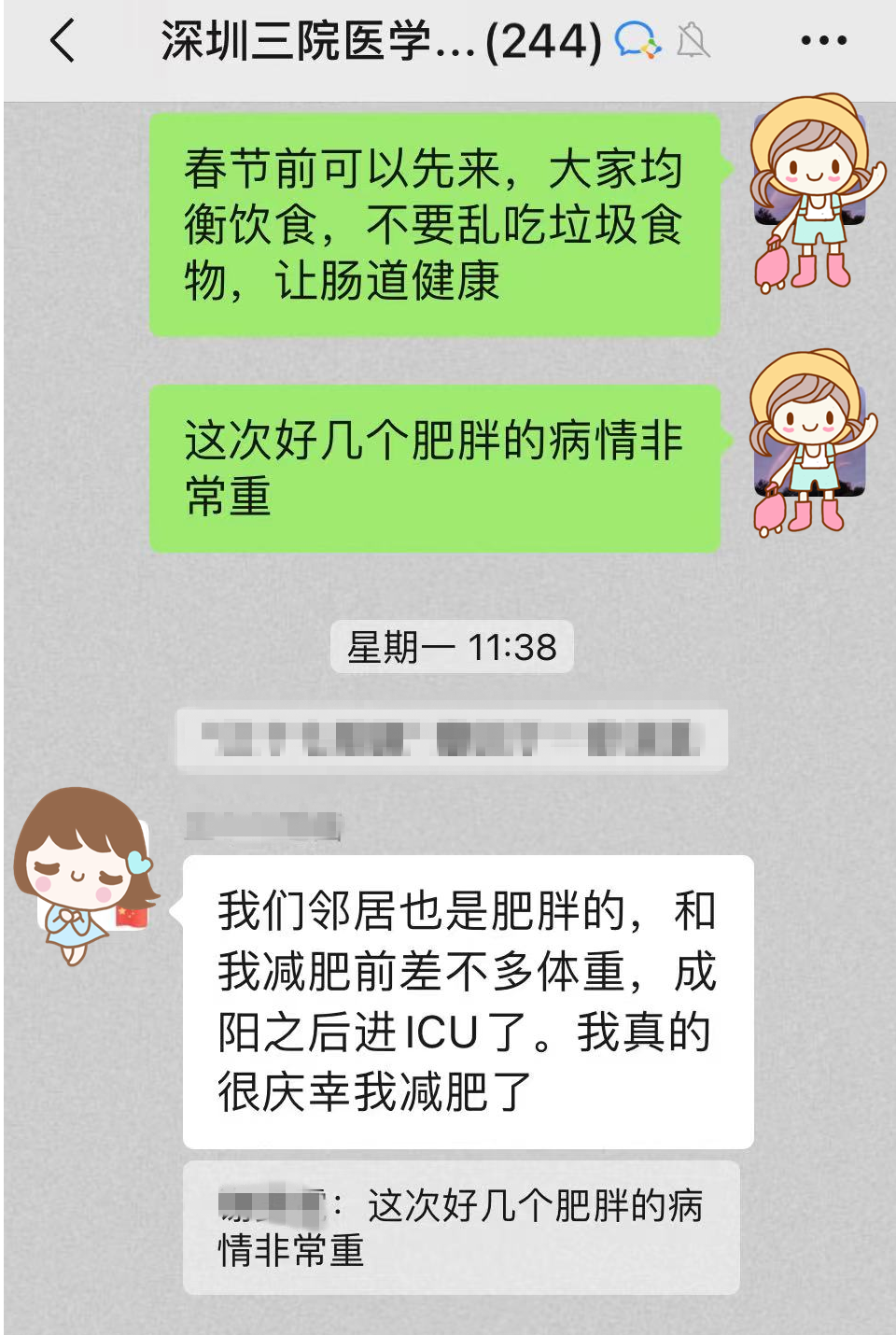Jump to quoted message 这次好几个肥胖的病情非常重
896x1335 pixels.
461,1227
